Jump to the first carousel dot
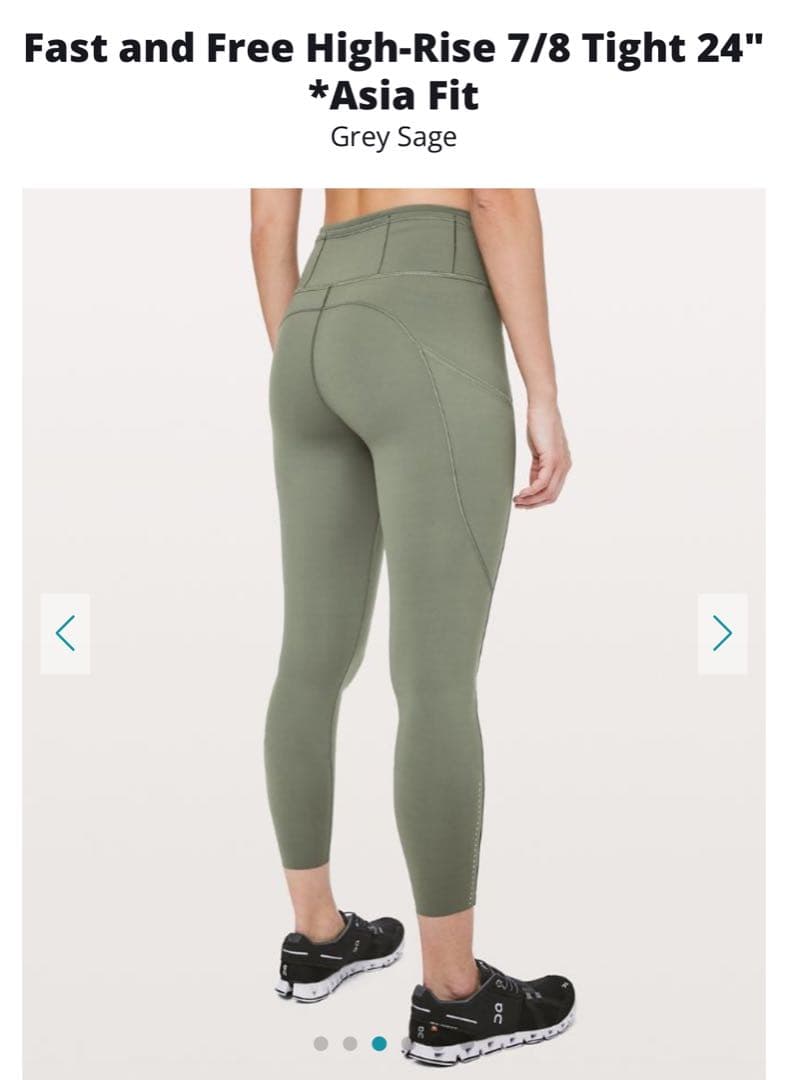 [x=321, y=1043]
